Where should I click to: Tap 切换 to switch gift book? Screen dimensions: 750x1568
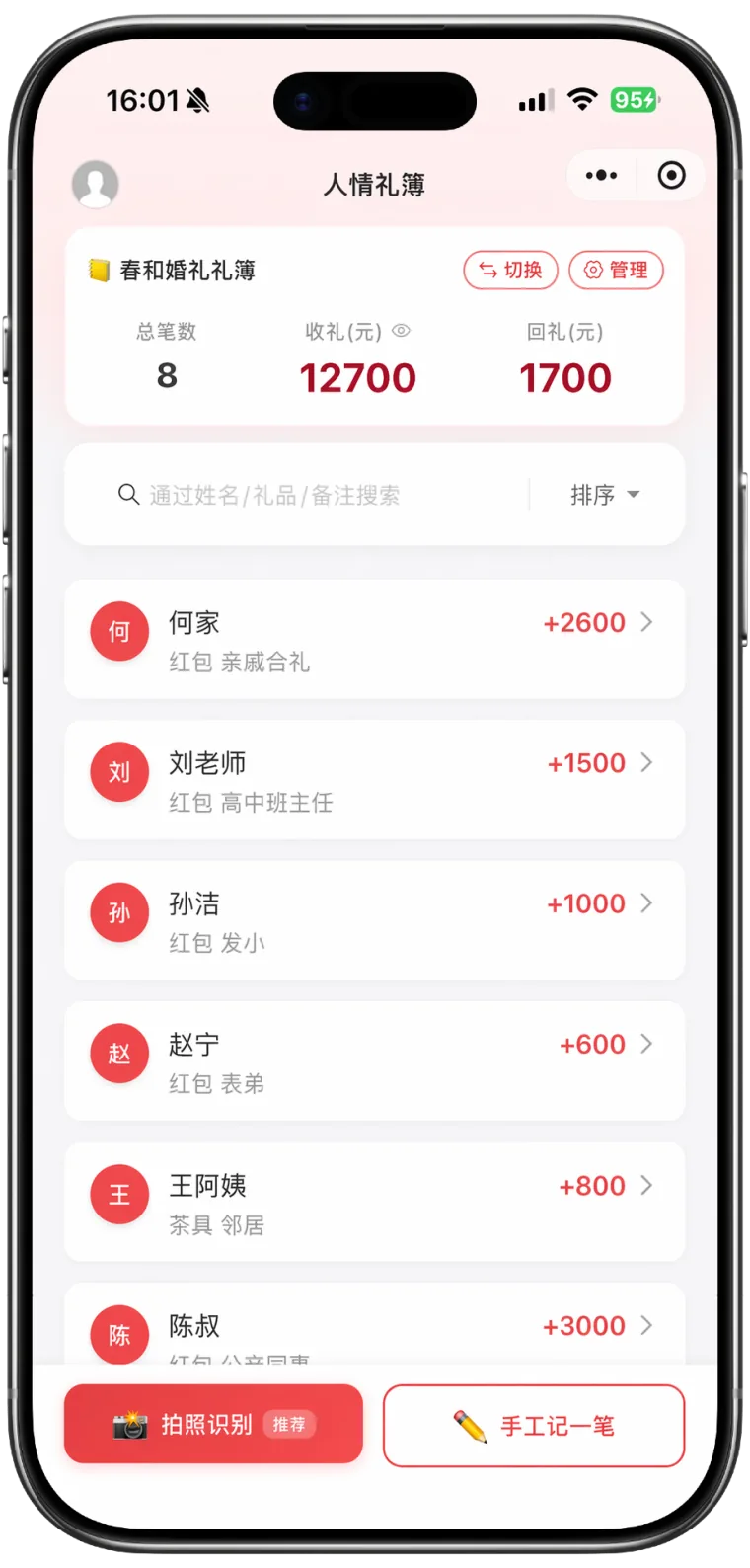510,271
